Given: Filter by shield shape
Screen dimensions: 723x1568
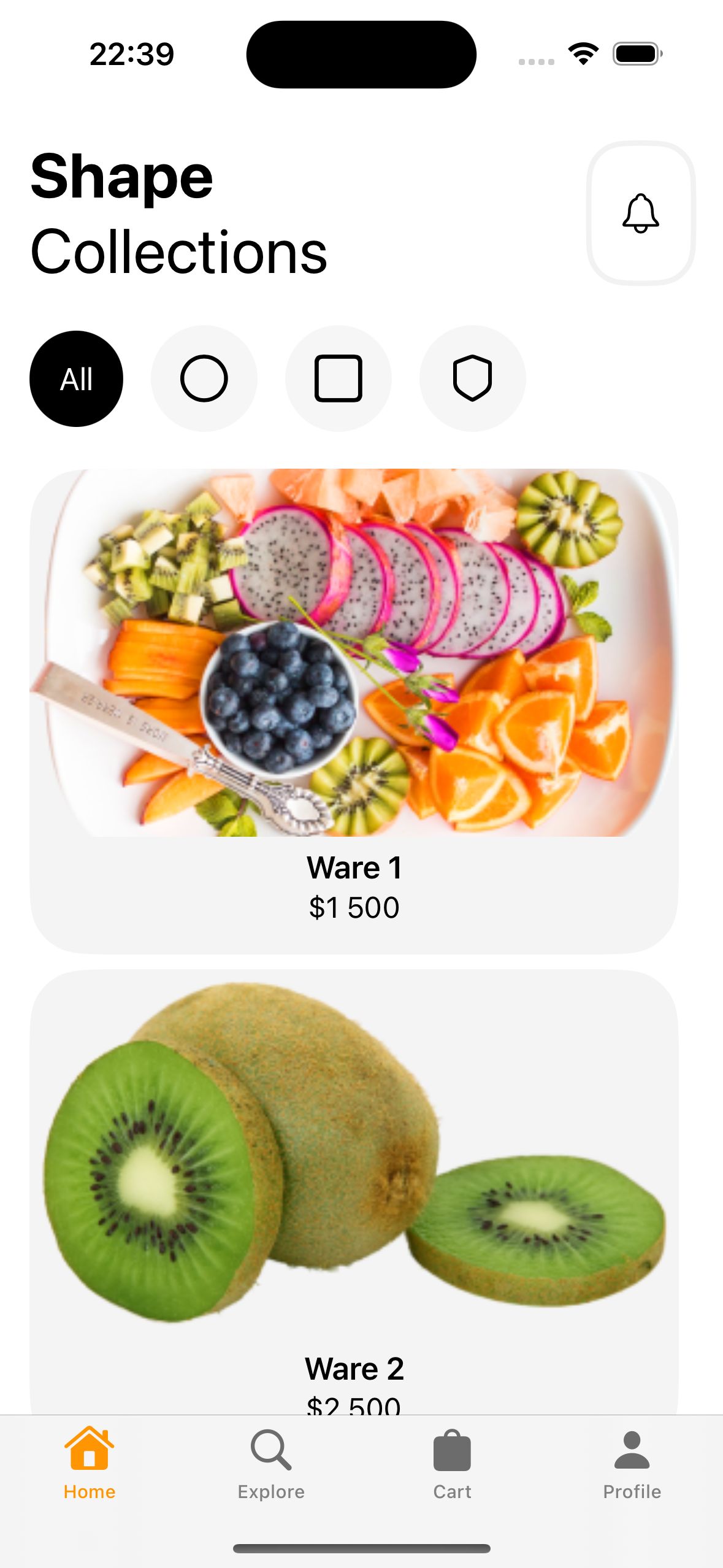Looking at the screenshot, I should pyautogui.click(x=472, y=379).
